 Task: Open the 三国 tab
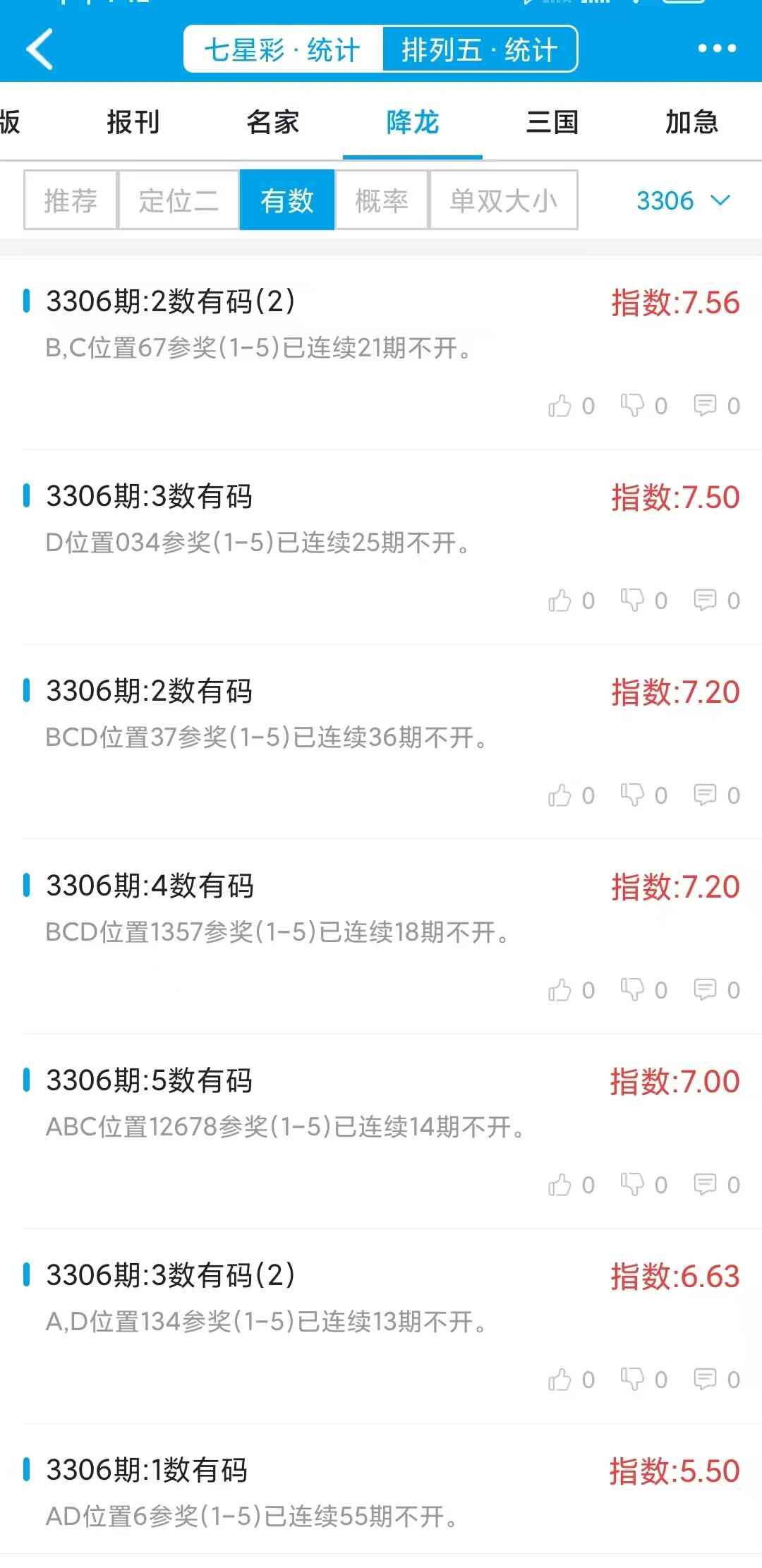point(552,122)
